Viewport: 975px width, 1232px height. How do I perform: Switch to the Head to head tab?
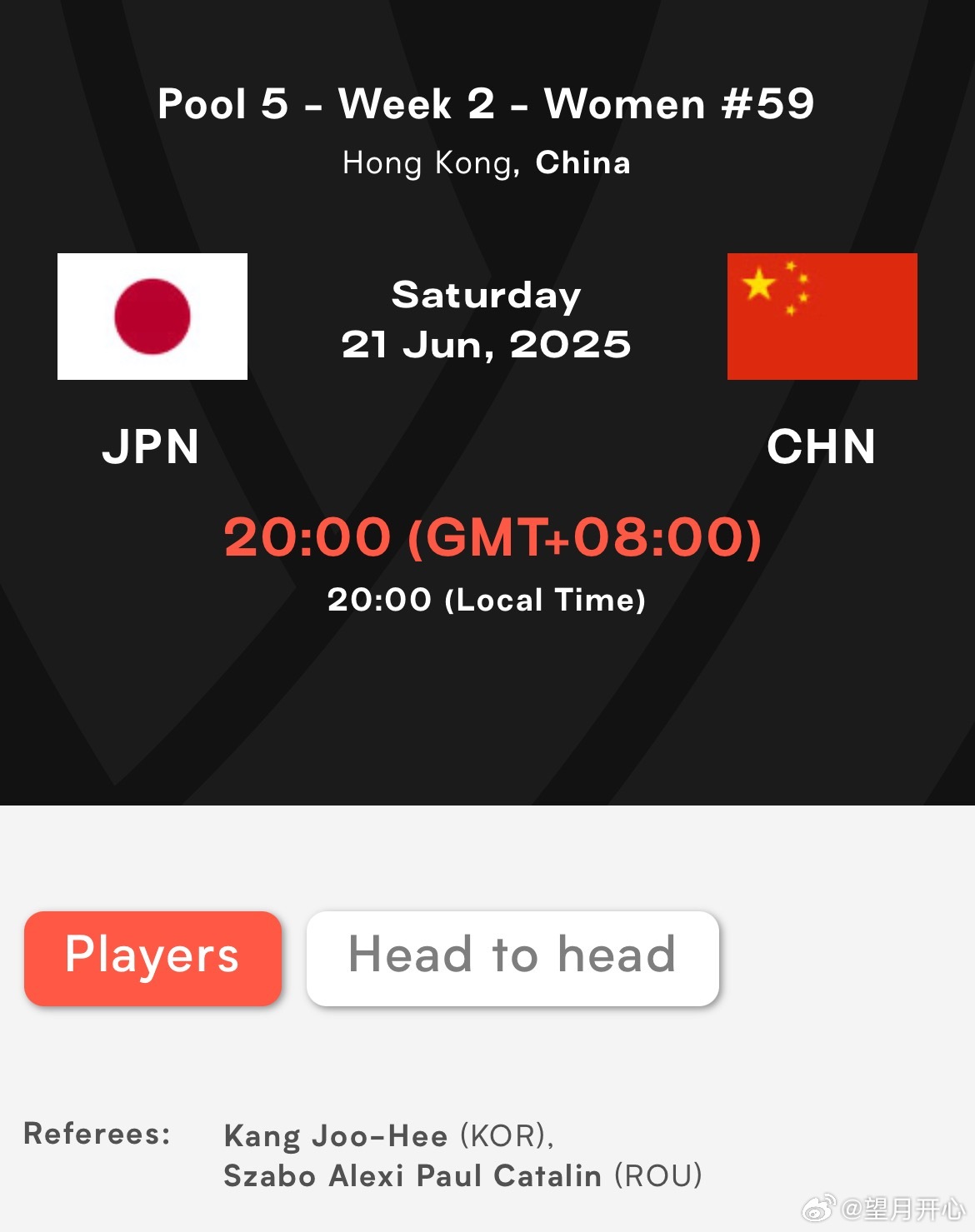[512, 957]
